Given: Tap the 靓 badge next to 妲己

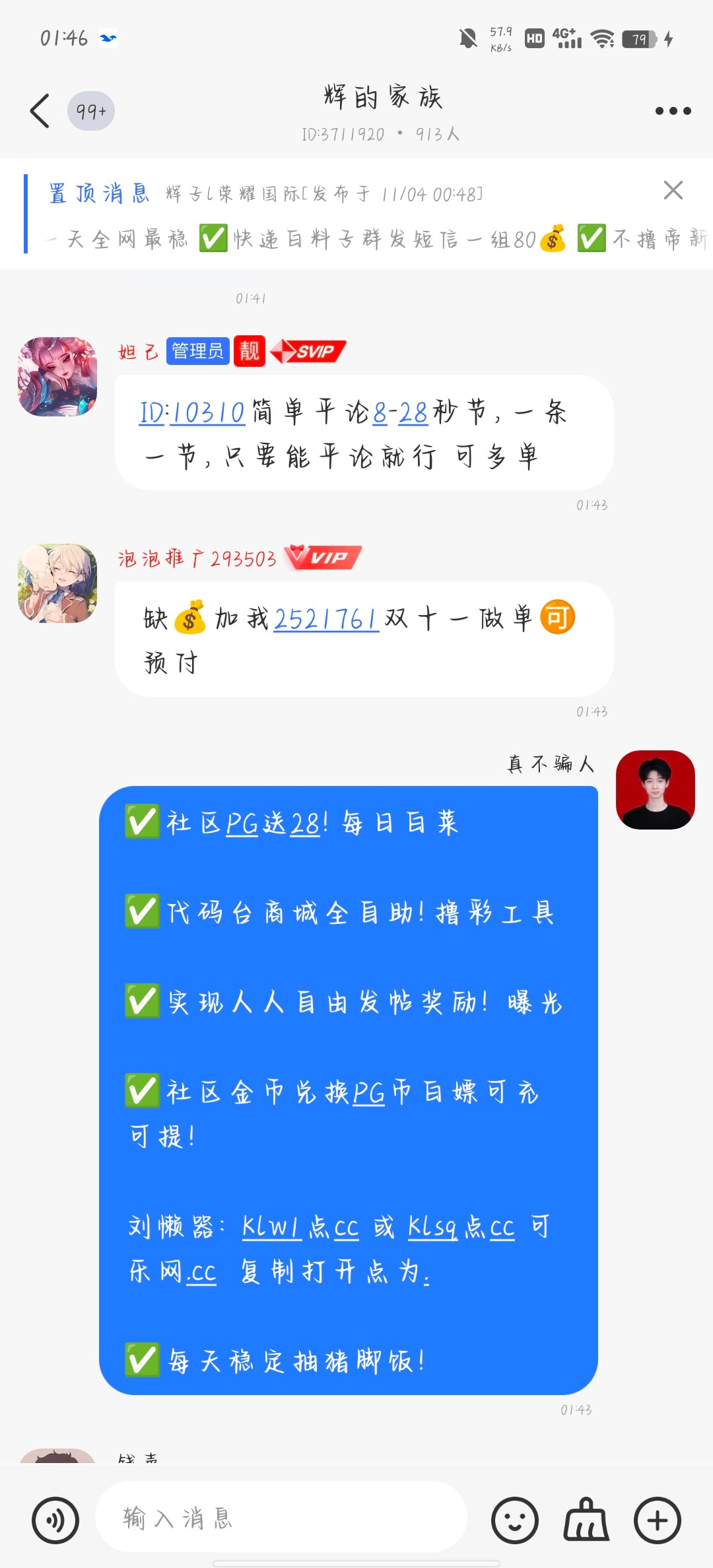Looking at the screenshot, I should pos(248,351).
